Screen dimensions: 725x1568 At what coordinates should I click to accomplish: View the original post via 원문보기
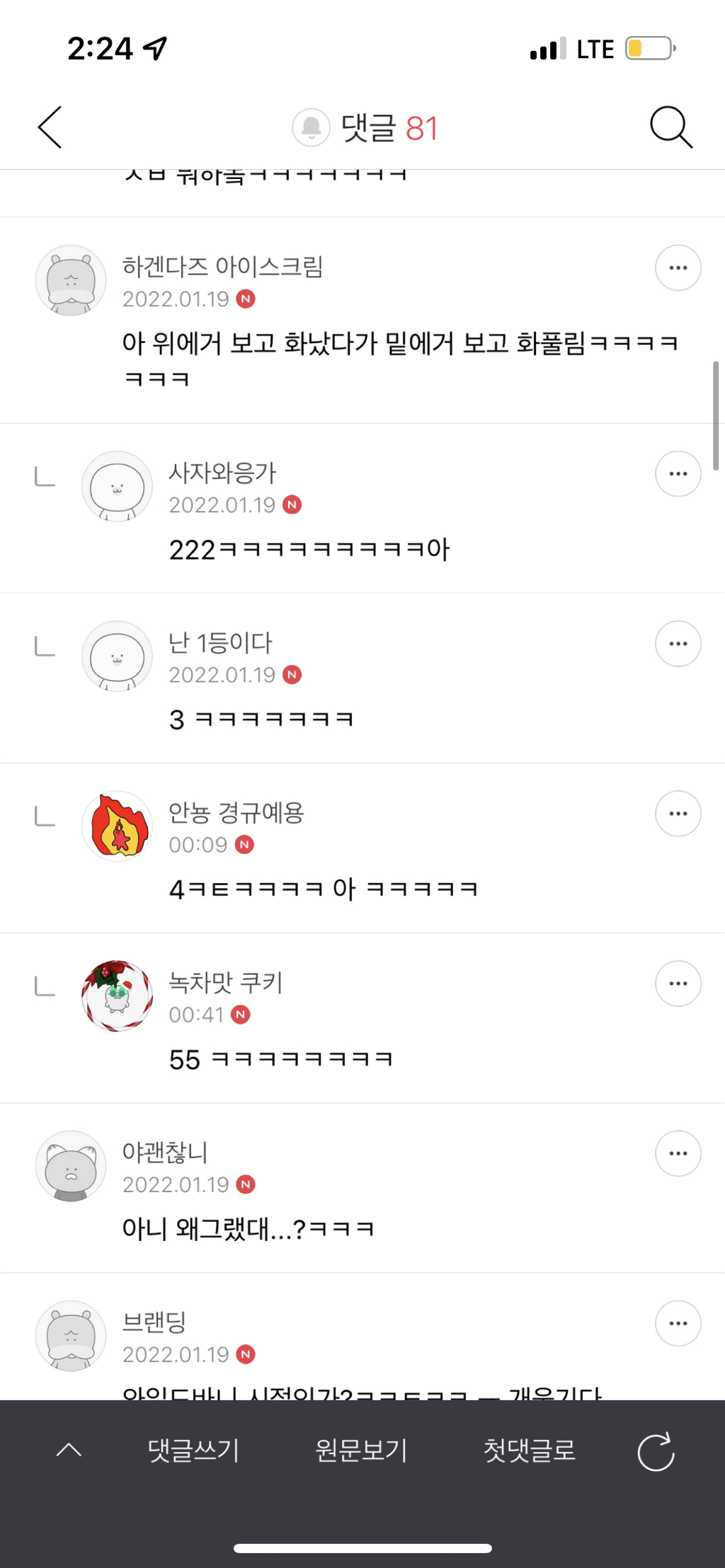pos(361,1451)
